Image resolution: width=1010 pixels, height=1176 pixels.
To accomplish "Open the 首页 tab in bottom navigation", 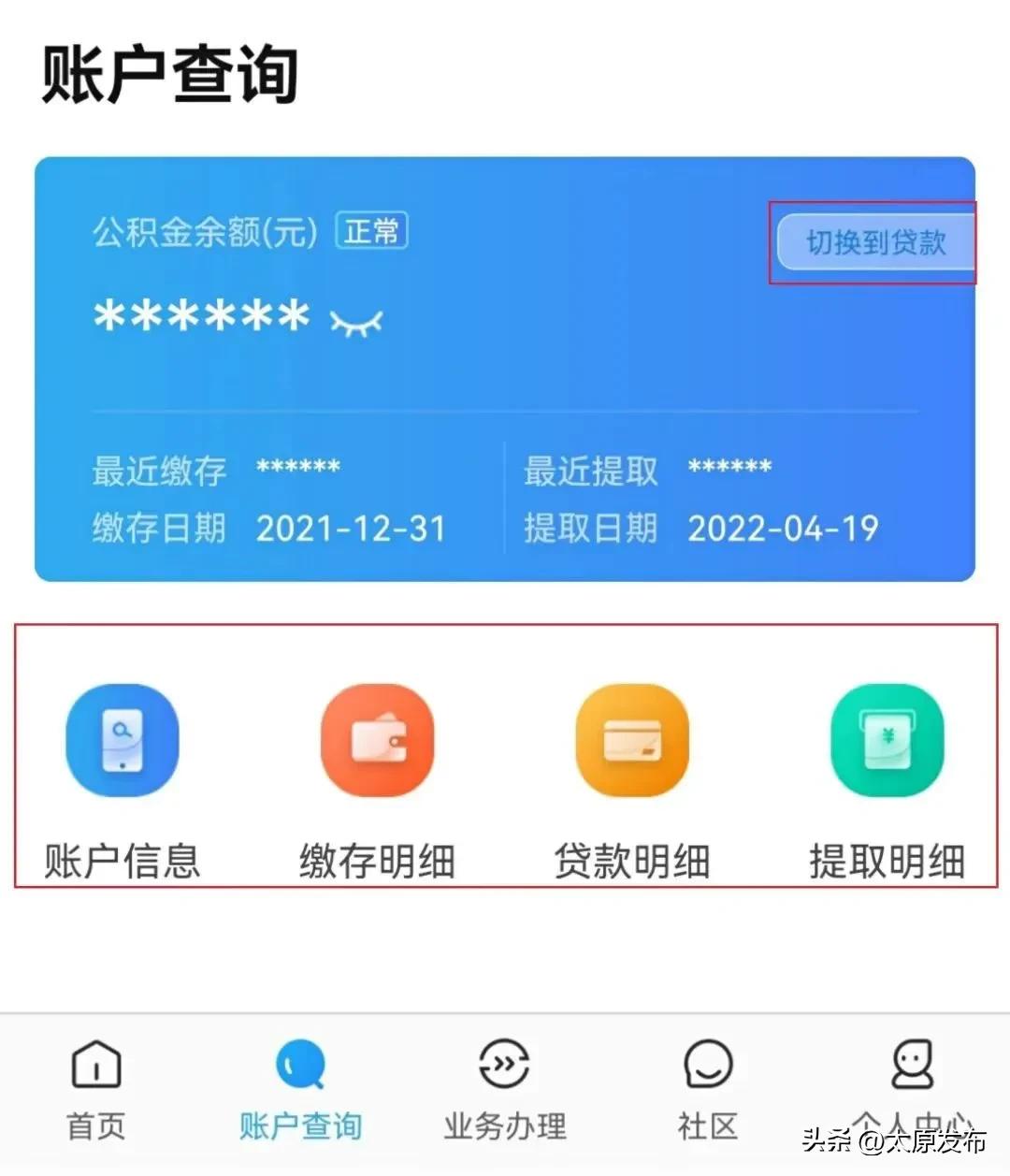I will click(x=96, y=1085).
